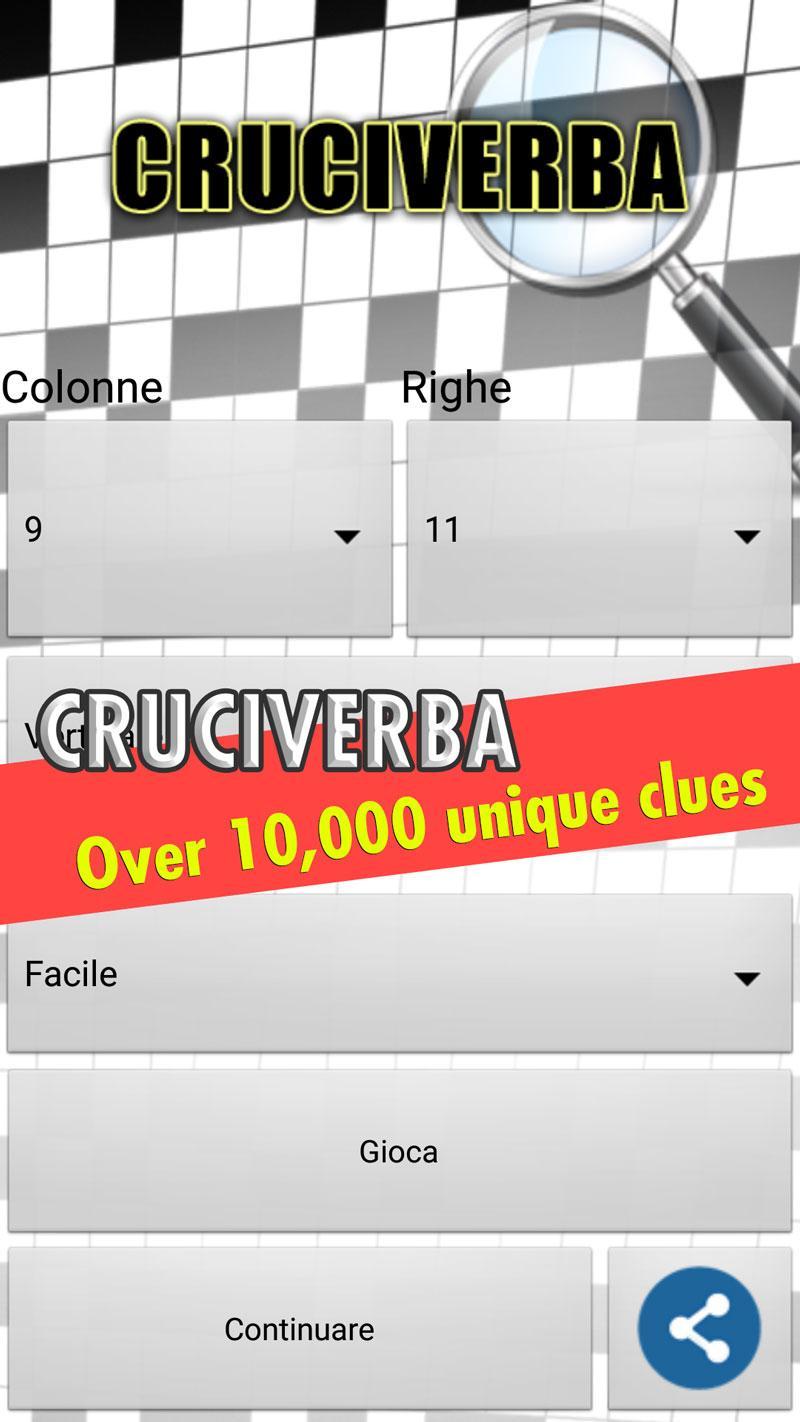
Task: Open the Righe dropdown showing 11
Action: [598, 529]
